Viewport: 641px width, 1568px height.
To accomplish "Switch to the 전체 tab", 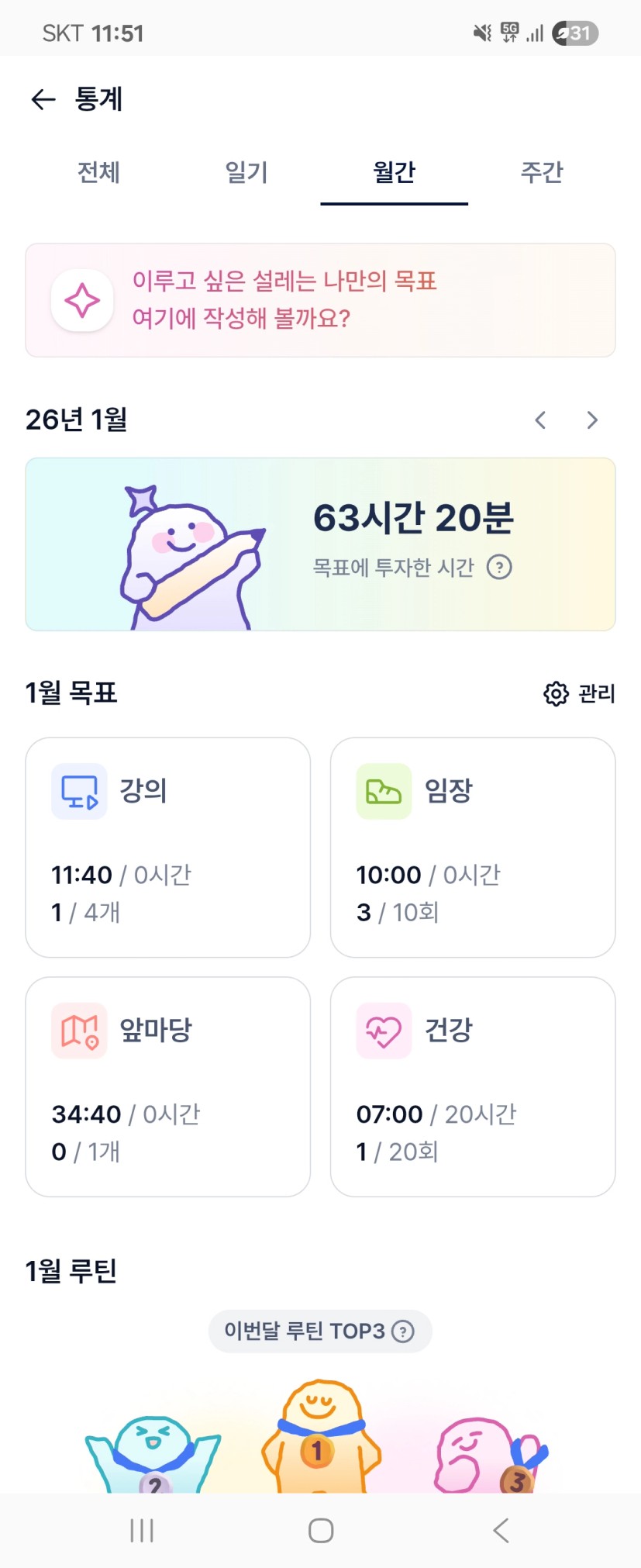I will (98, 172).
